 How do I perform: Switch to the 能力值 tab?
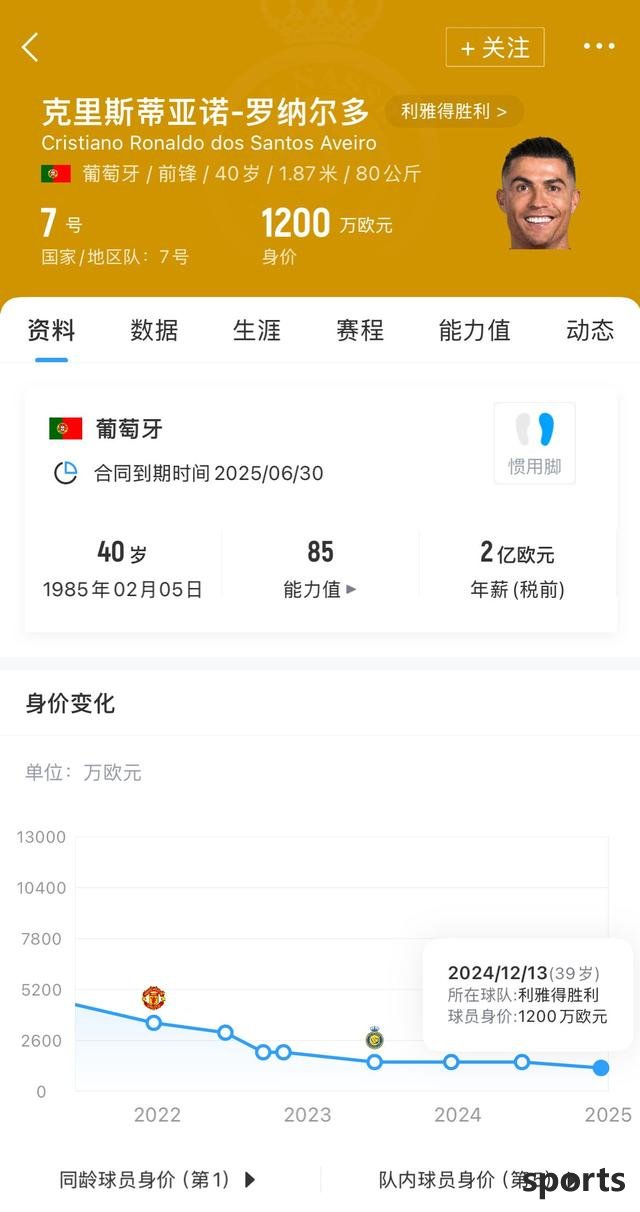coord(475,330)
